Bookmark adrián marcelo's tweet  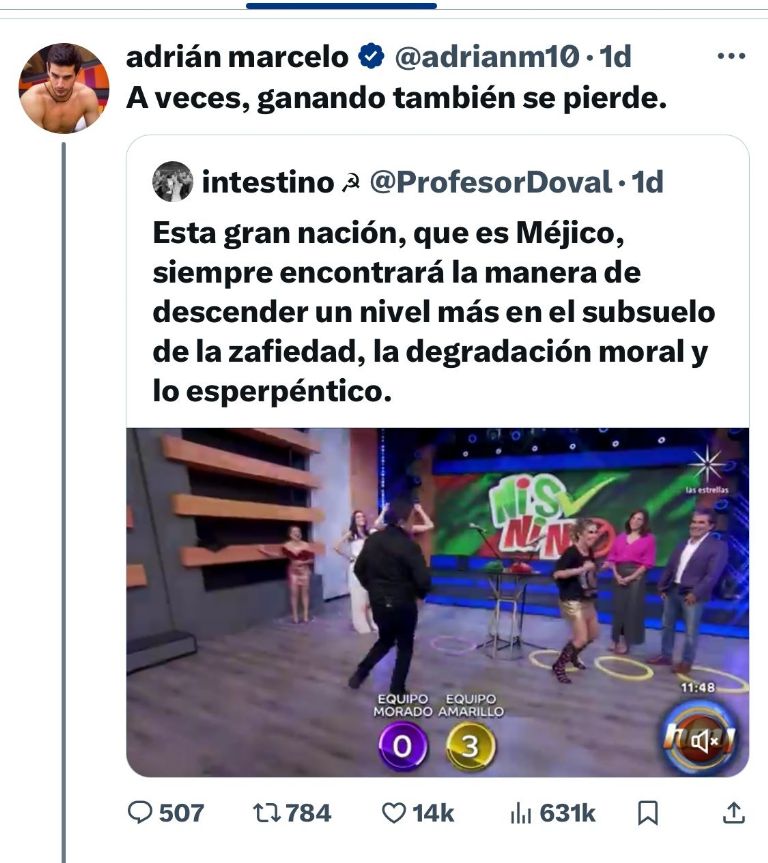648,814
